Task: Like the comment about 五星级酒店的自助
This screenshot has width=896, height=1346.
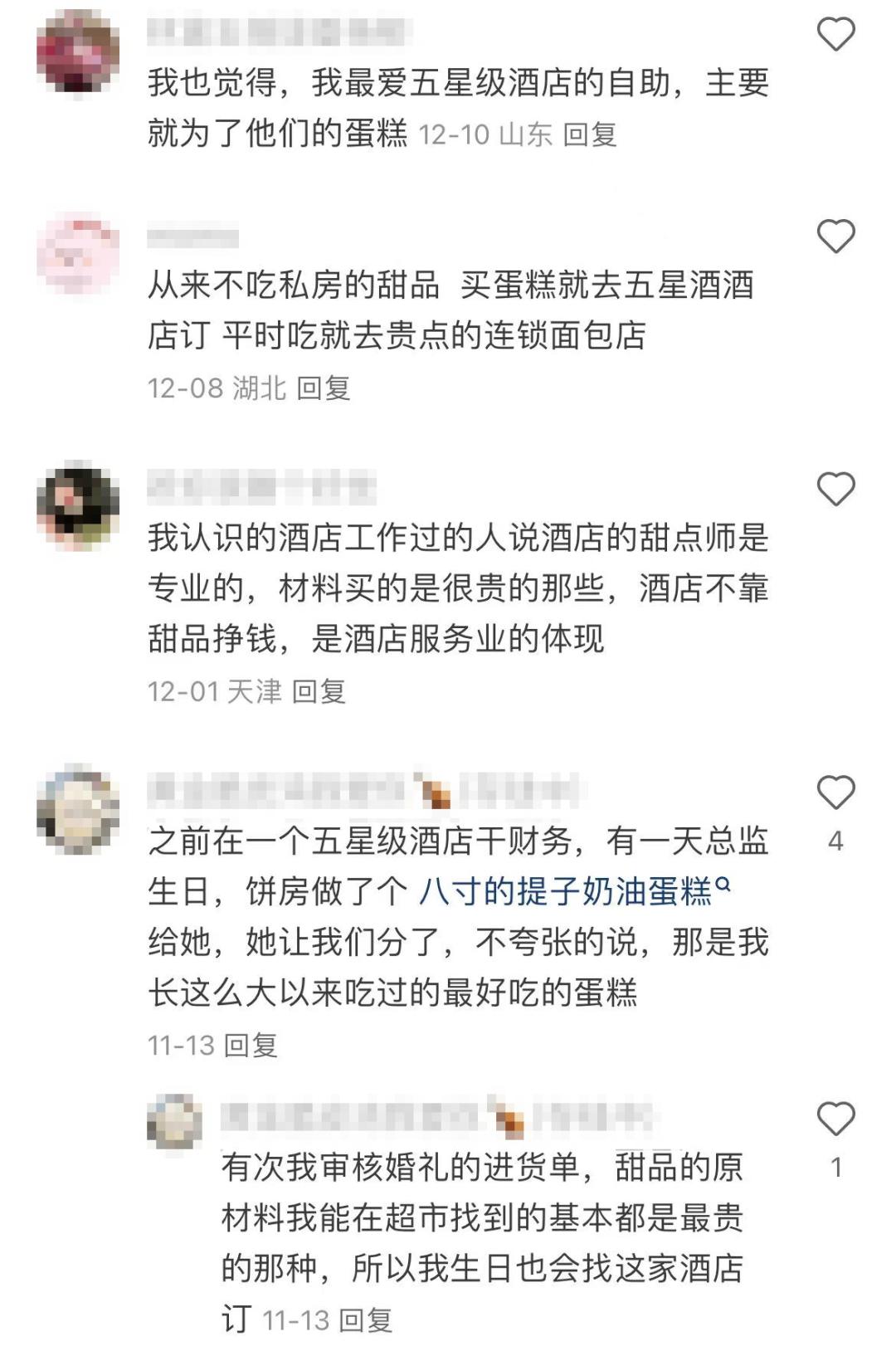Action: click(835, 35)
